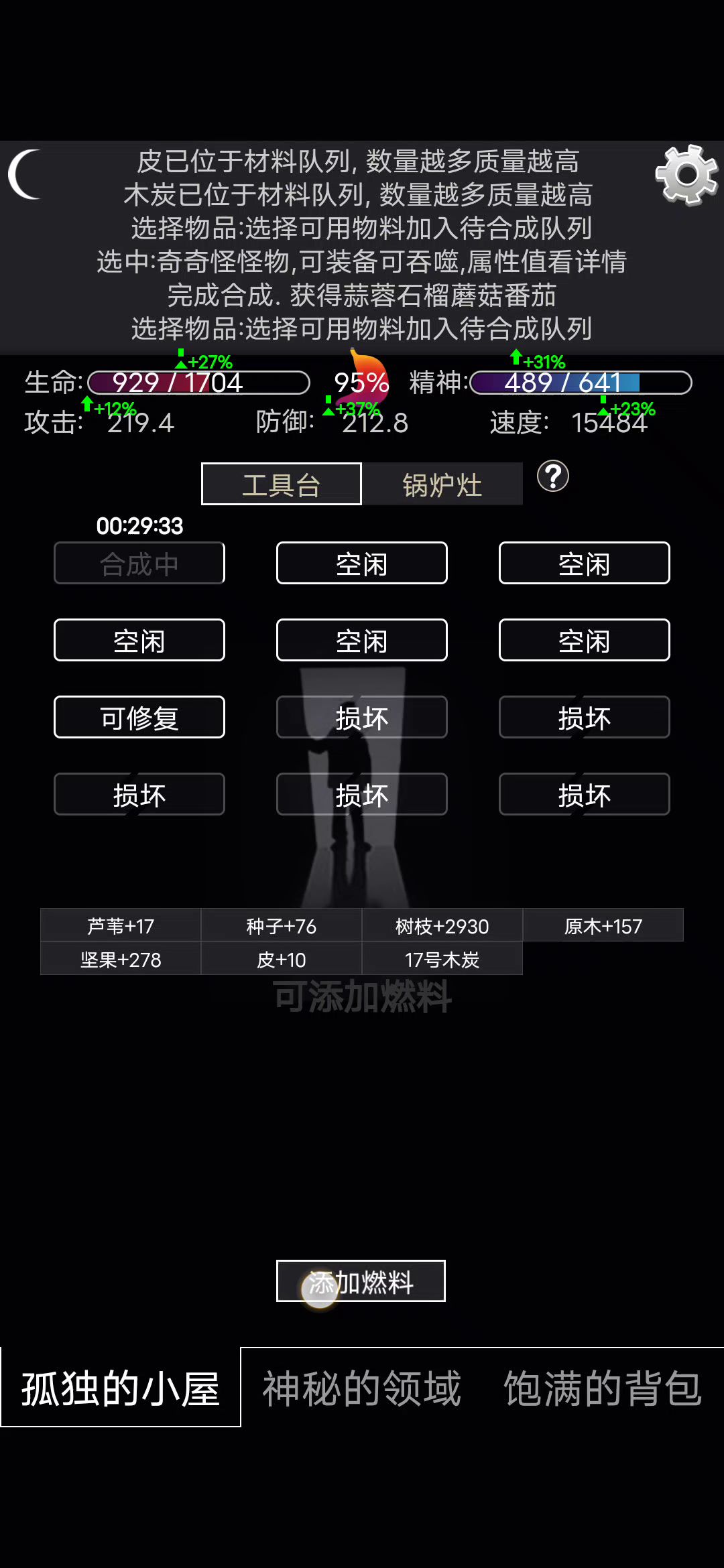Select the 皮+10 material
724x1568 pixels.
click(x=282, y=959)
